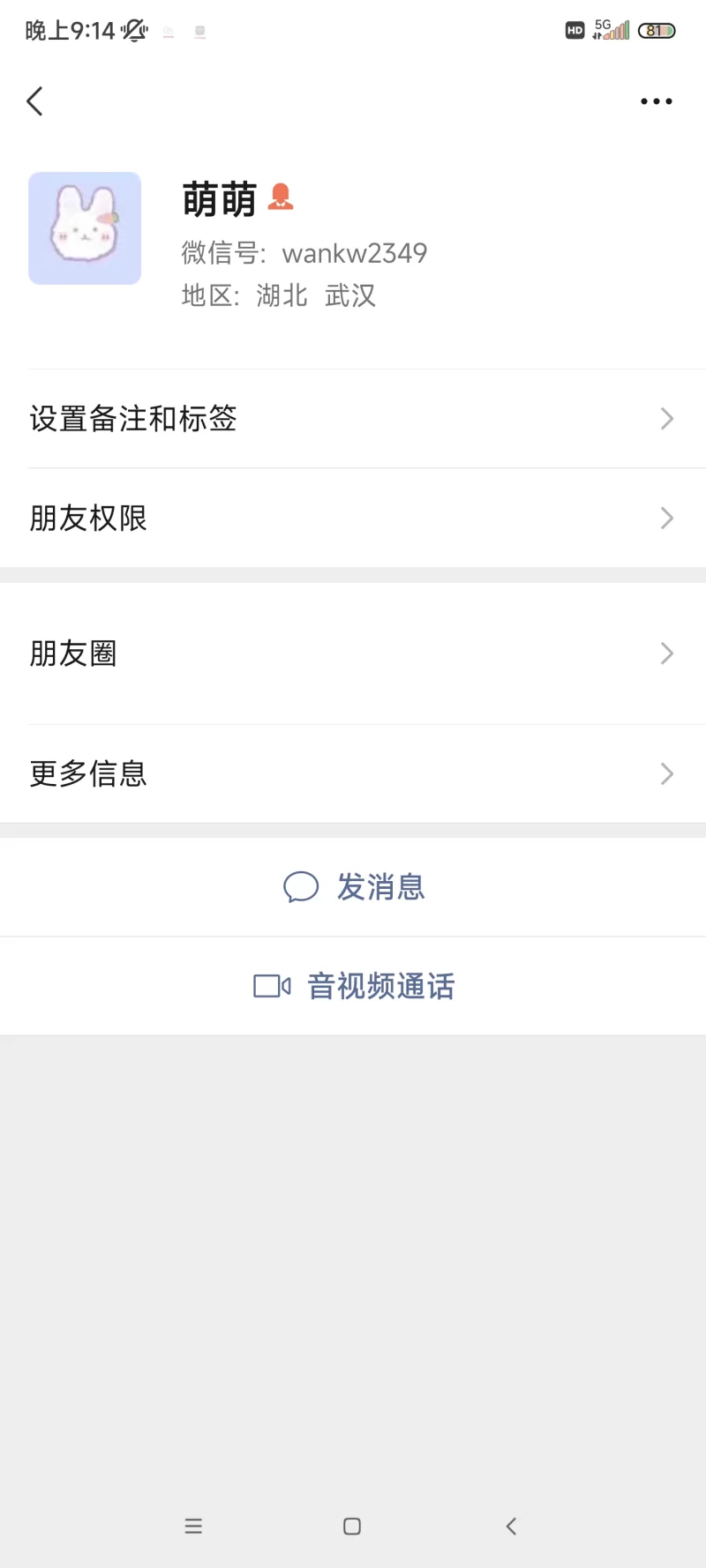Tap the system home button

pos(352,1527)
